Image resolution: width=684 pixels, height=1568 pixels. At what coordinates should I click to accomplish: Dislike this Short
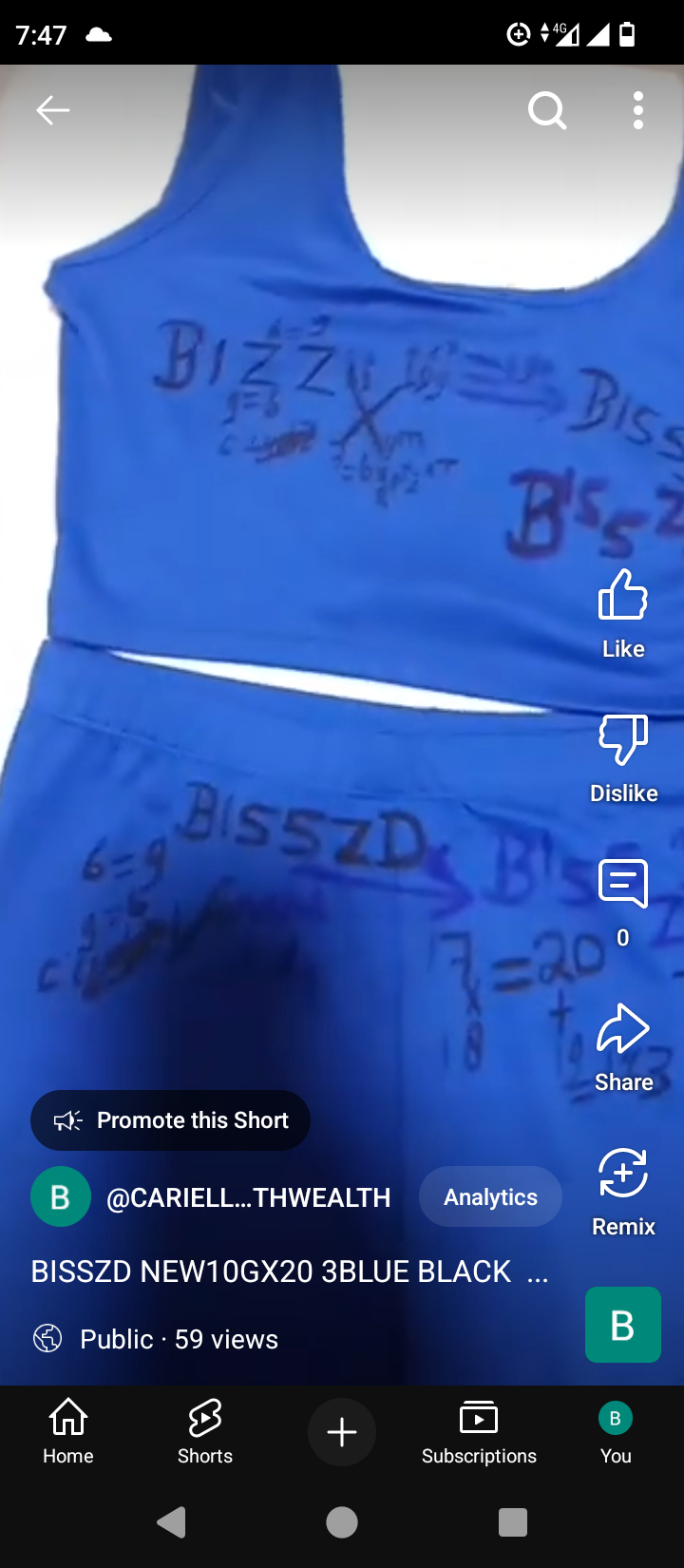click(x=623, y=758)
